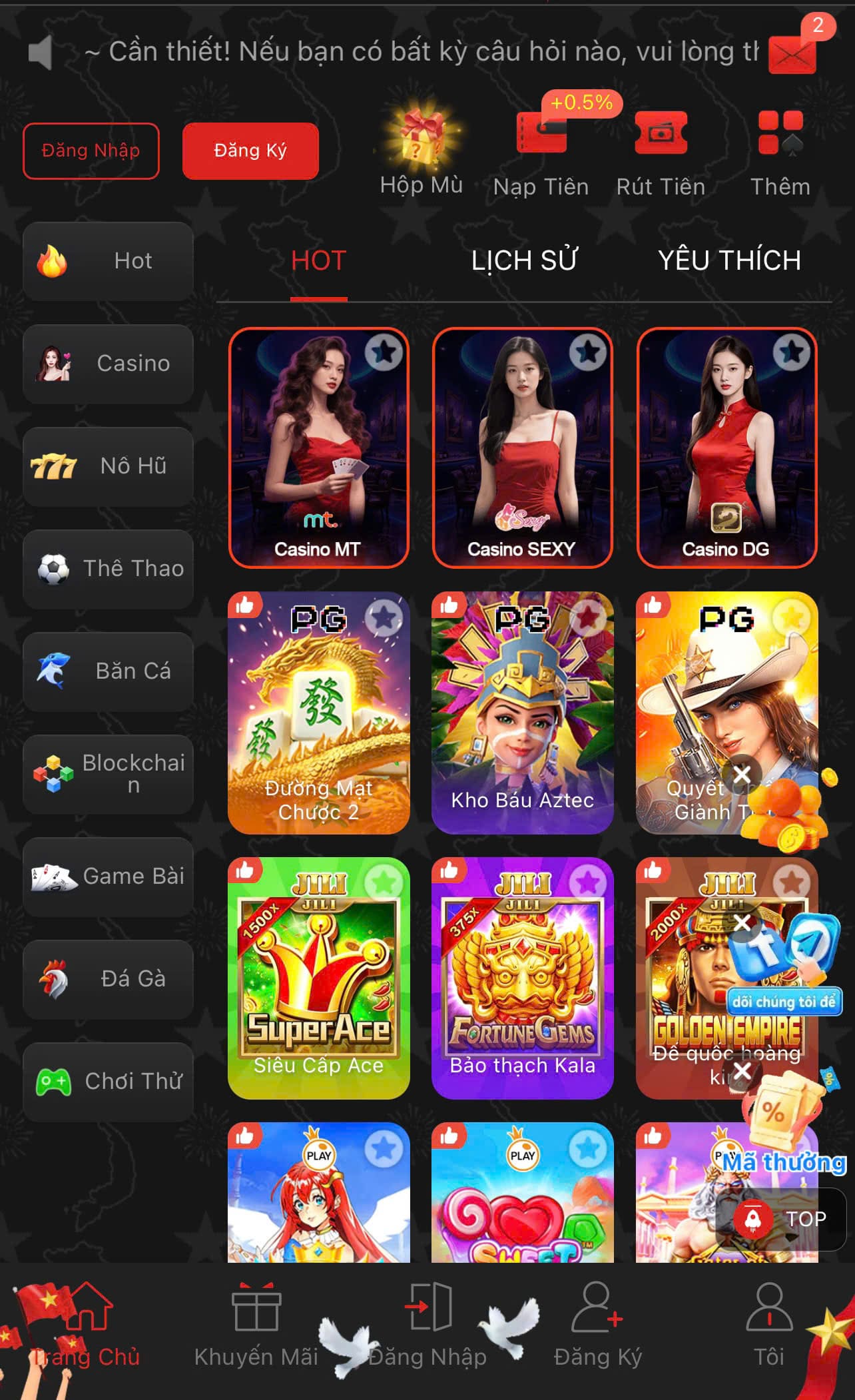
Task: Go to Khuyến Mãi in bottom navigation
Action: [256, 1324]
